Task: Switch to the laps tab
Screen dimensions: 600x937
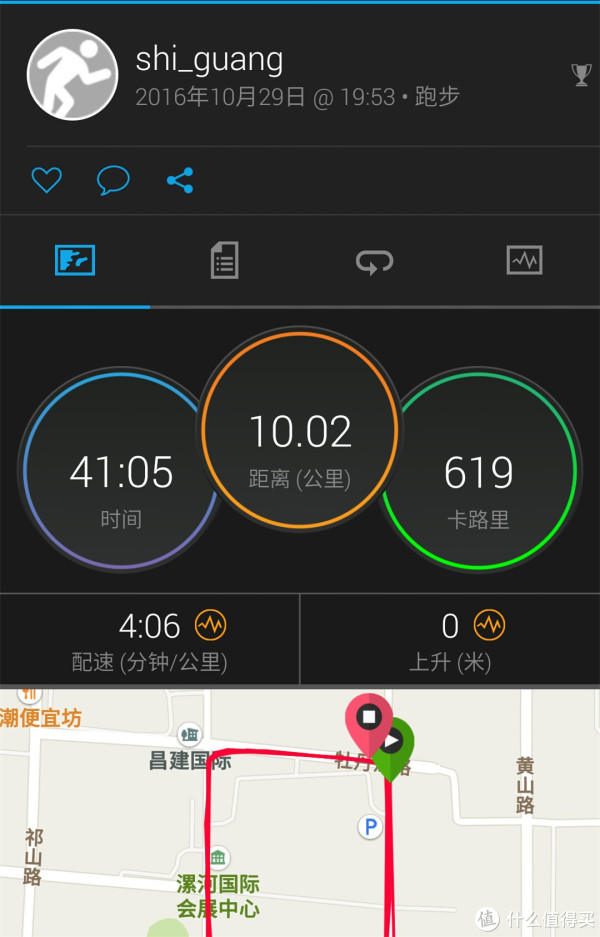Action: coord(374,262)
